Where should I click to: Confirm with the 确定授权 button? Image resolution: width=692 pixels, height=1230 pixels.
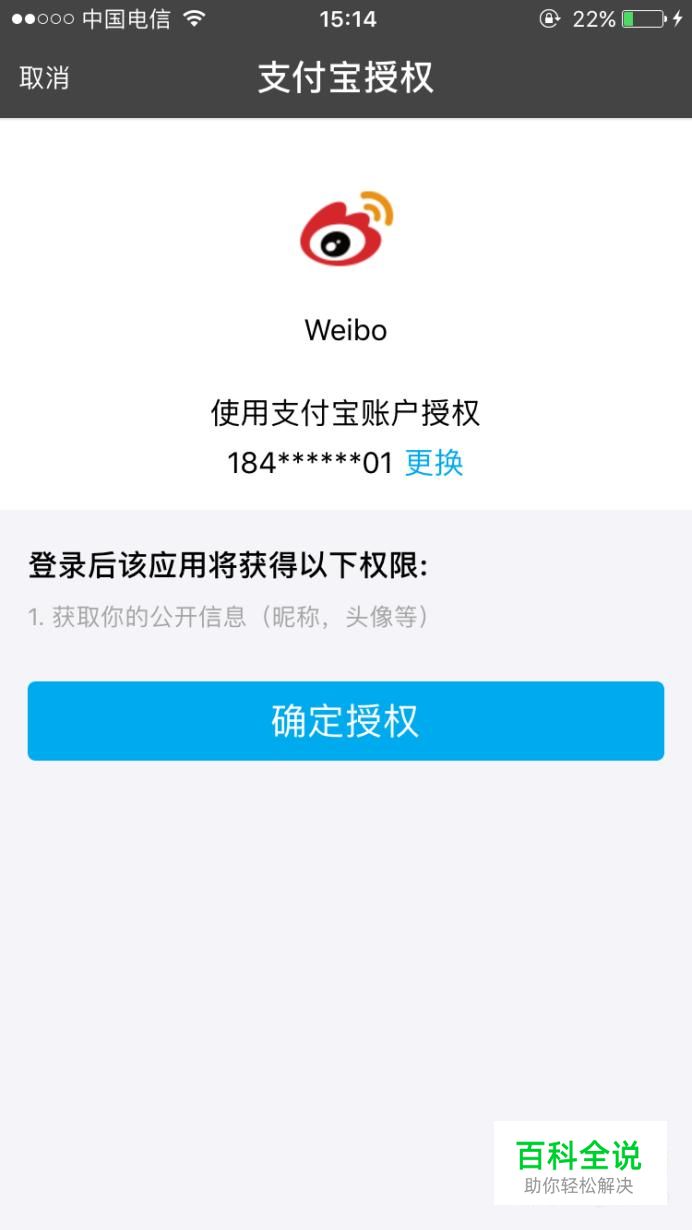pyautogui.click(x=346, y=721)
